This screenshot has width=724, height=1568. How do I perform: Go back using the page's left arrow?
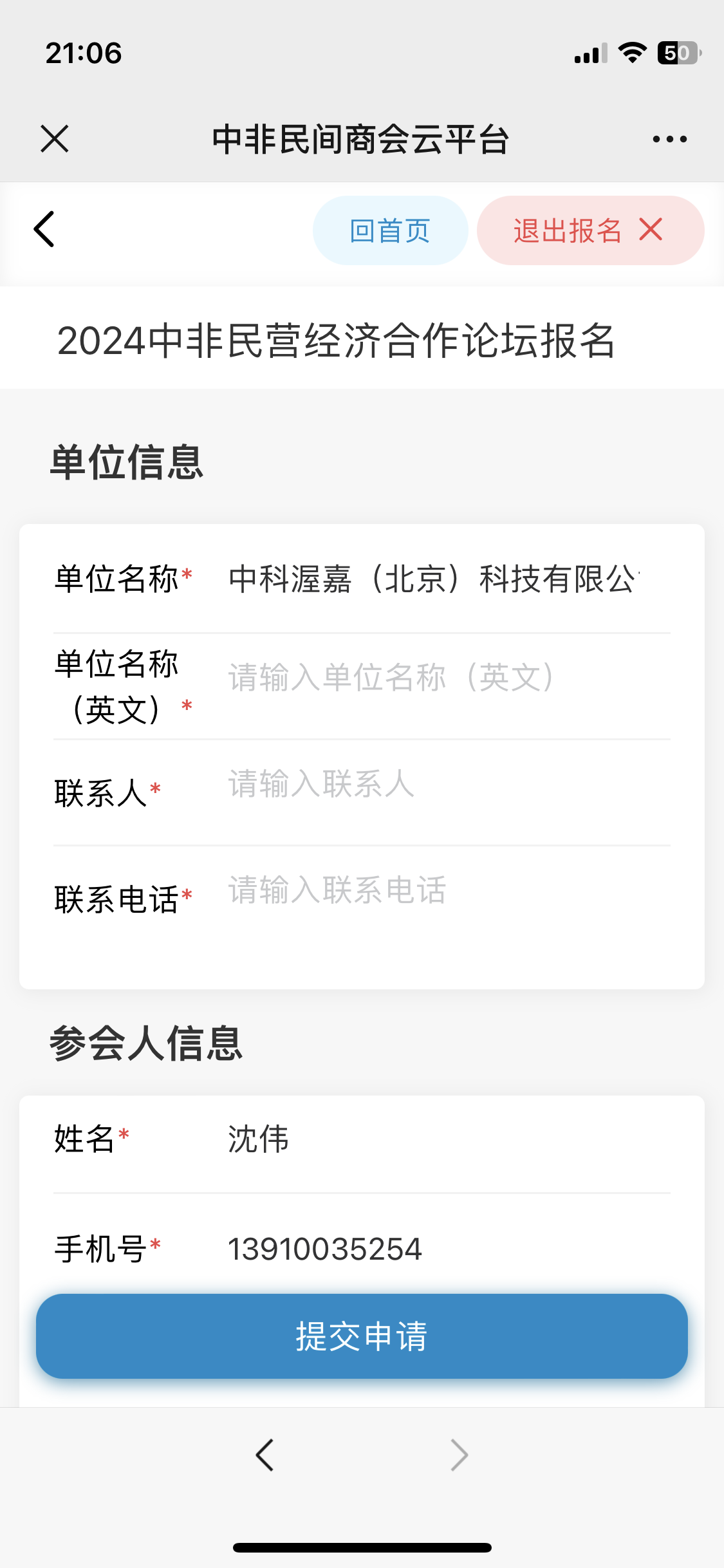pos(44,229)
